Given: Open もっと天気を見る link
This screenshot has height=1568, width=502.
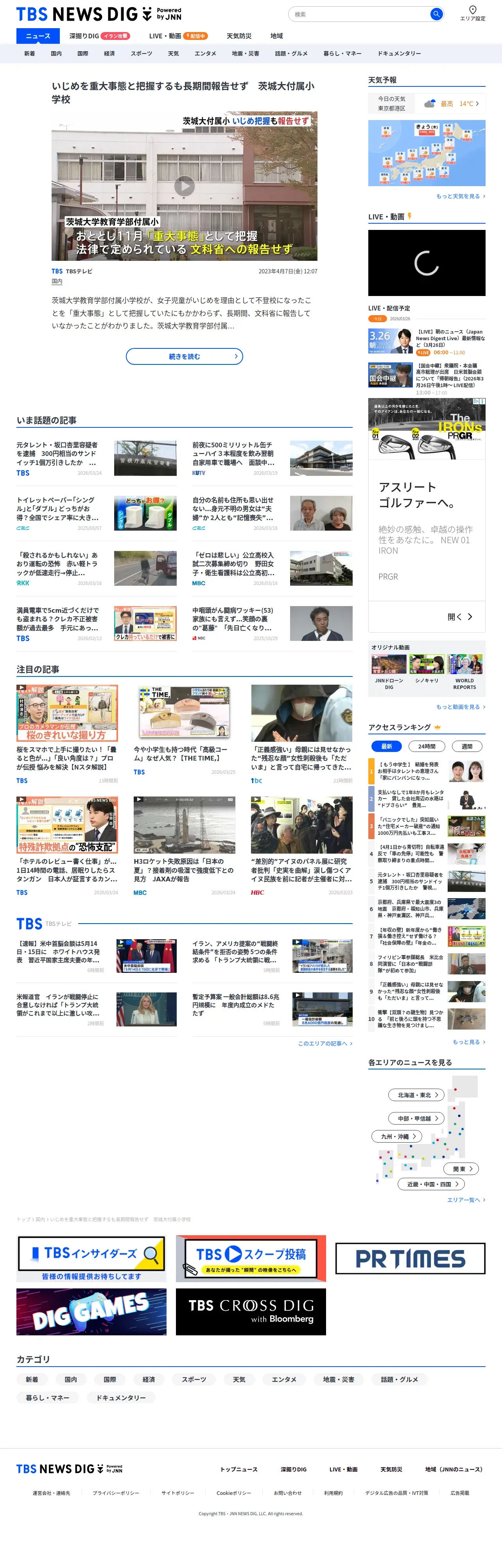Looking at the screenshot, I should [x=460, y=197].
